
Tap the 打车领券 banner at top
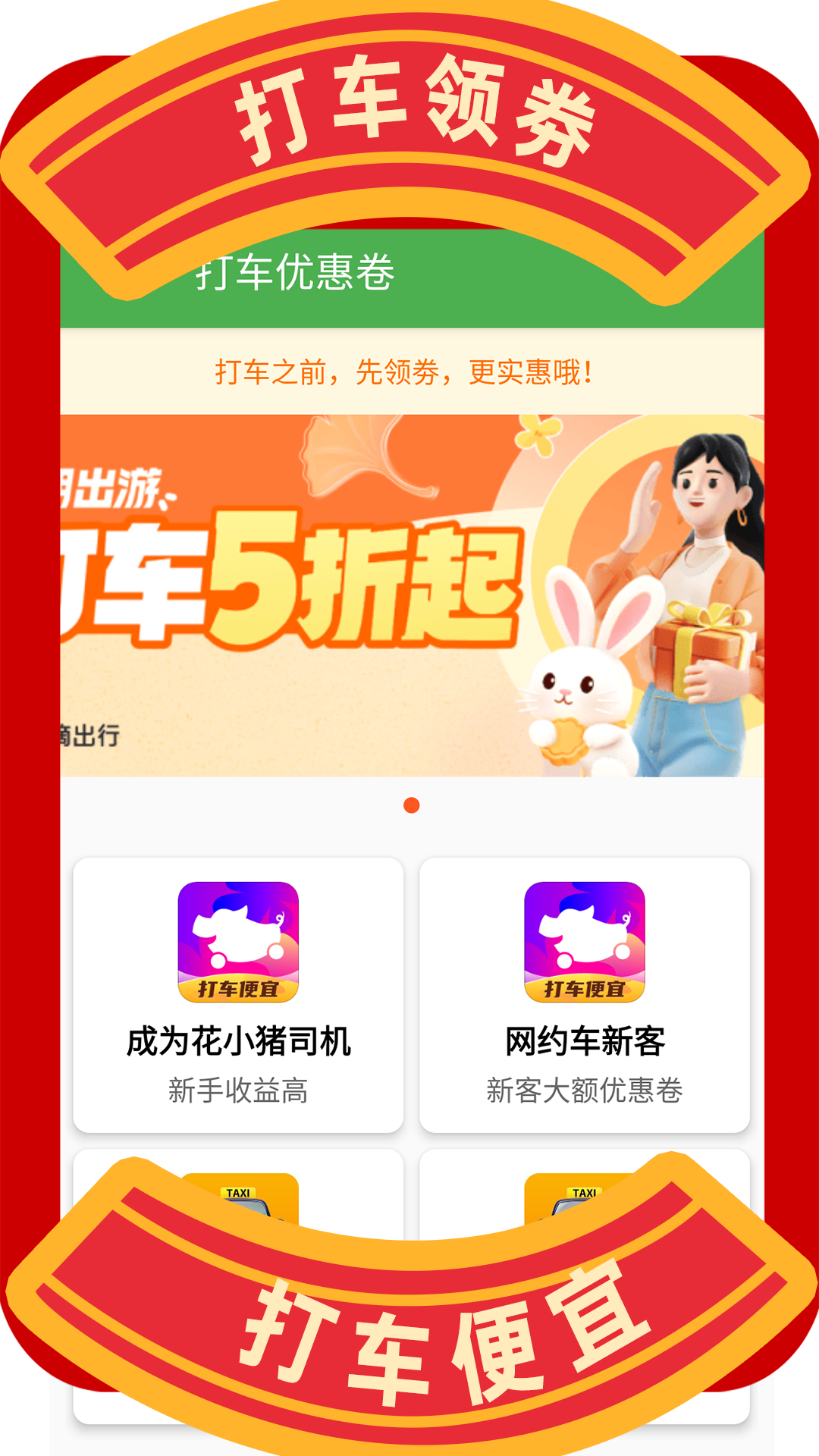tap(413, 114)
